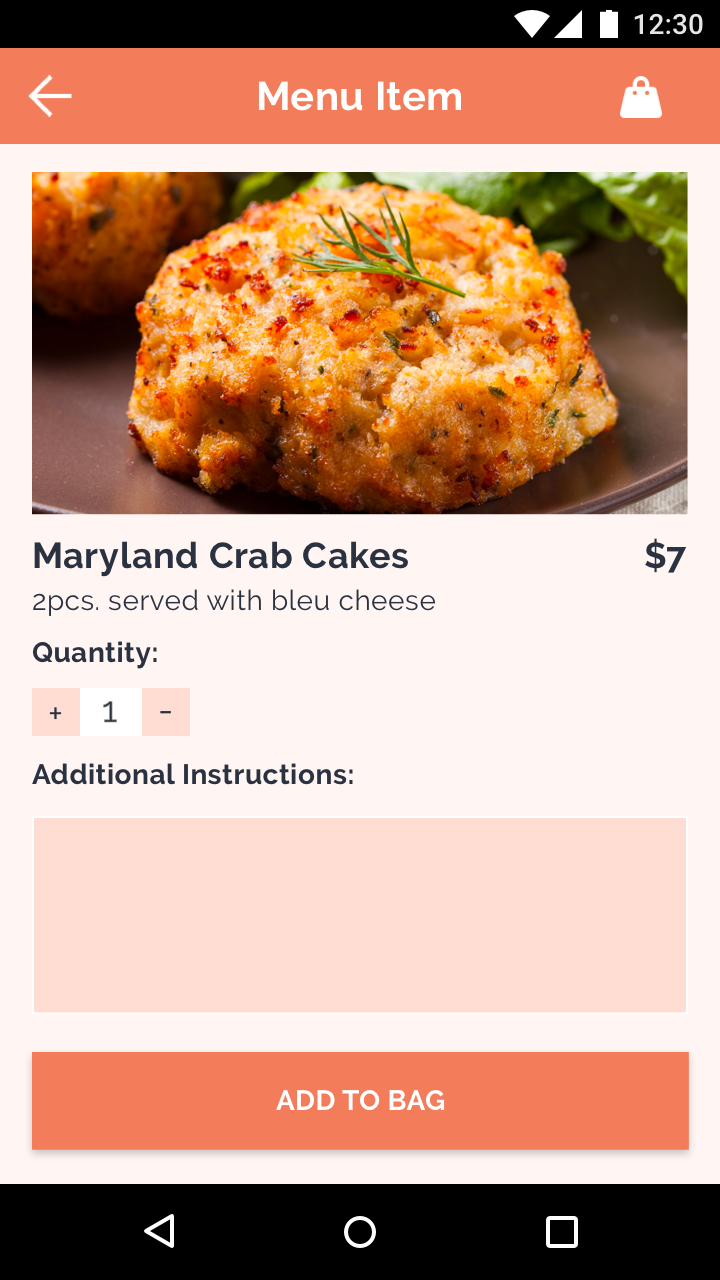
Task: Increase quantity with the plus button
Action: point(56,712)
